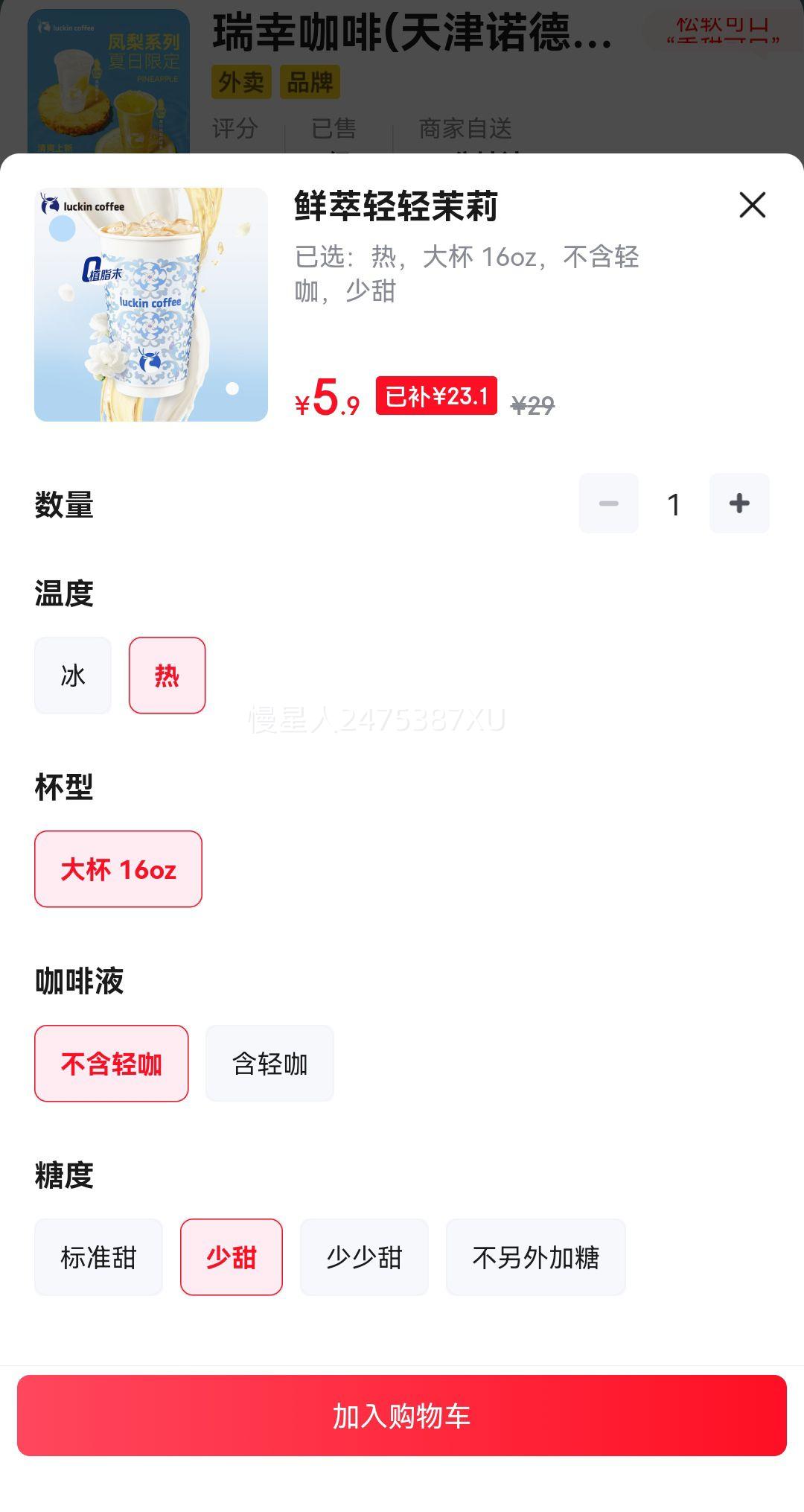Choose 热 temperature option
Screen dimensions: 804x1512
point(167,676)
